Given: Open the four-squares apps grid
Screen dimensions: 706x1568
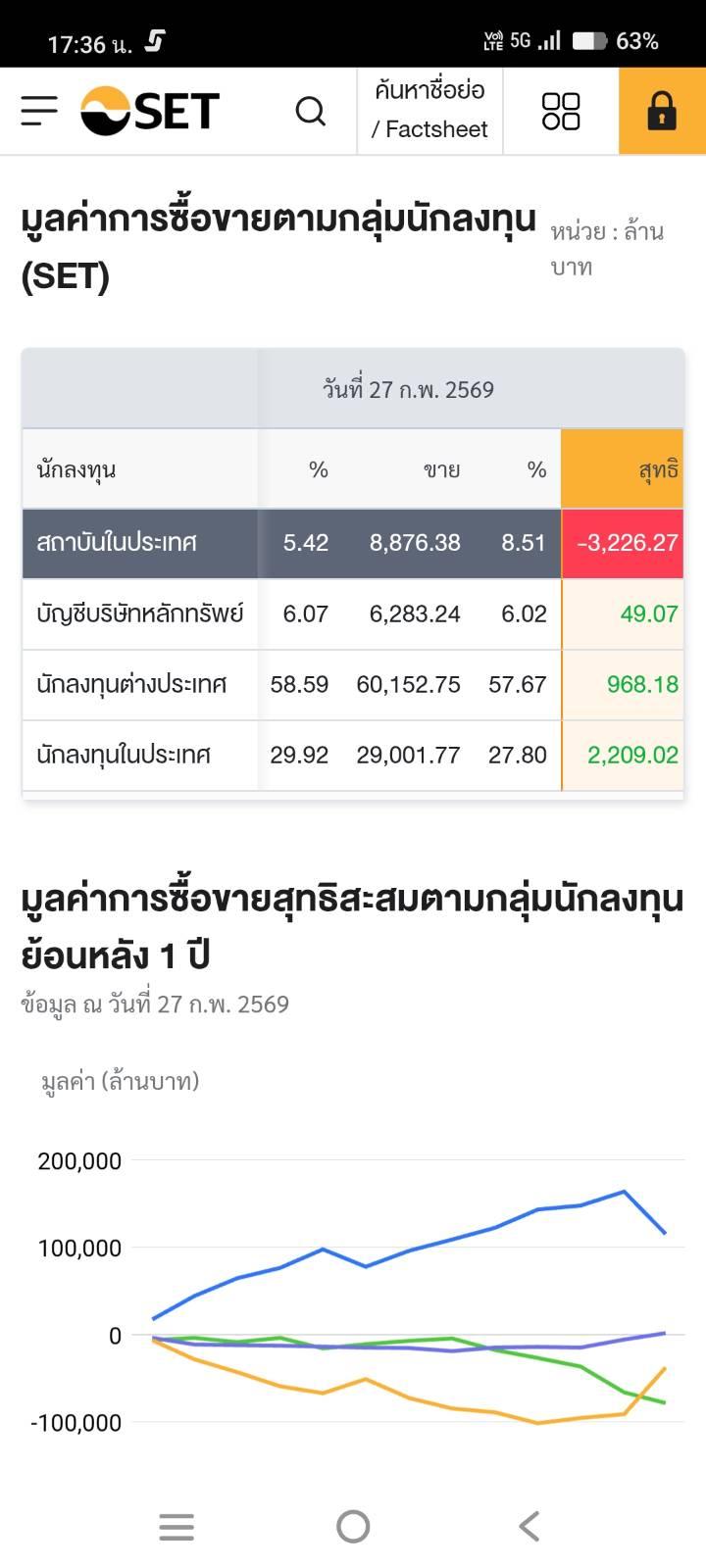Looking at the screenshot, I should tap(561, 111).
